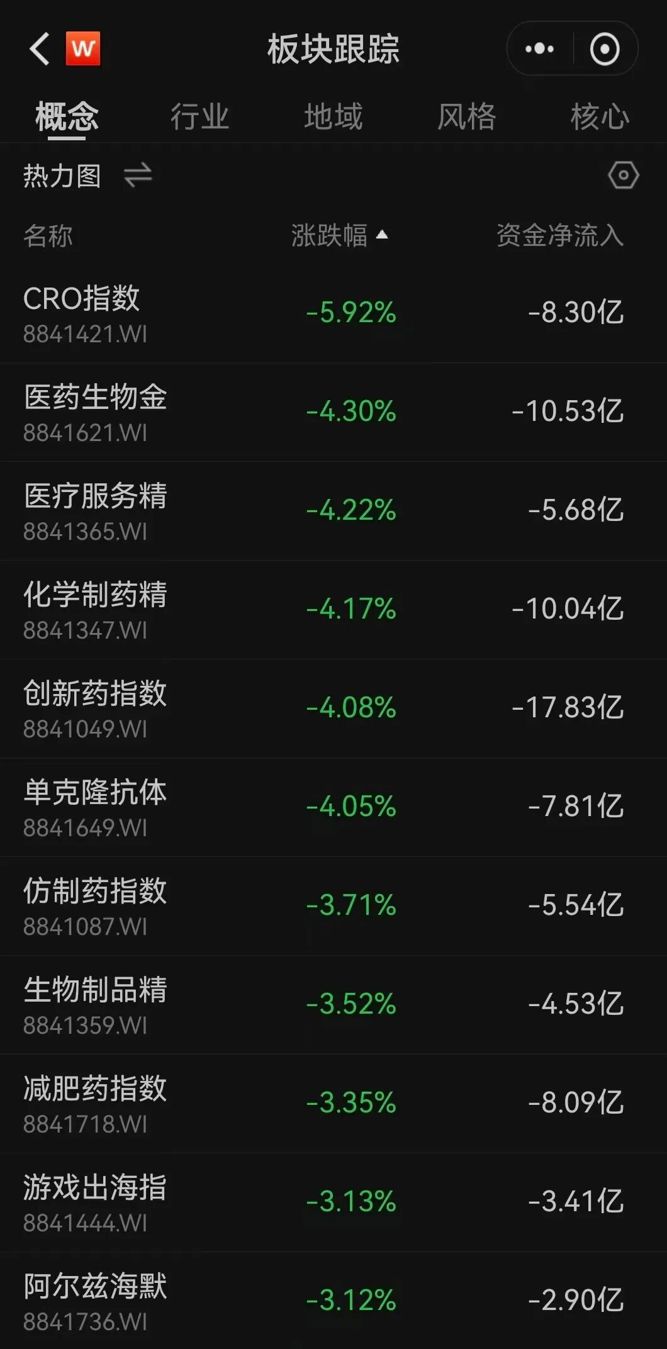Open the hexagon settings icon
The image size is (667, 1349).
coord(623,176)
